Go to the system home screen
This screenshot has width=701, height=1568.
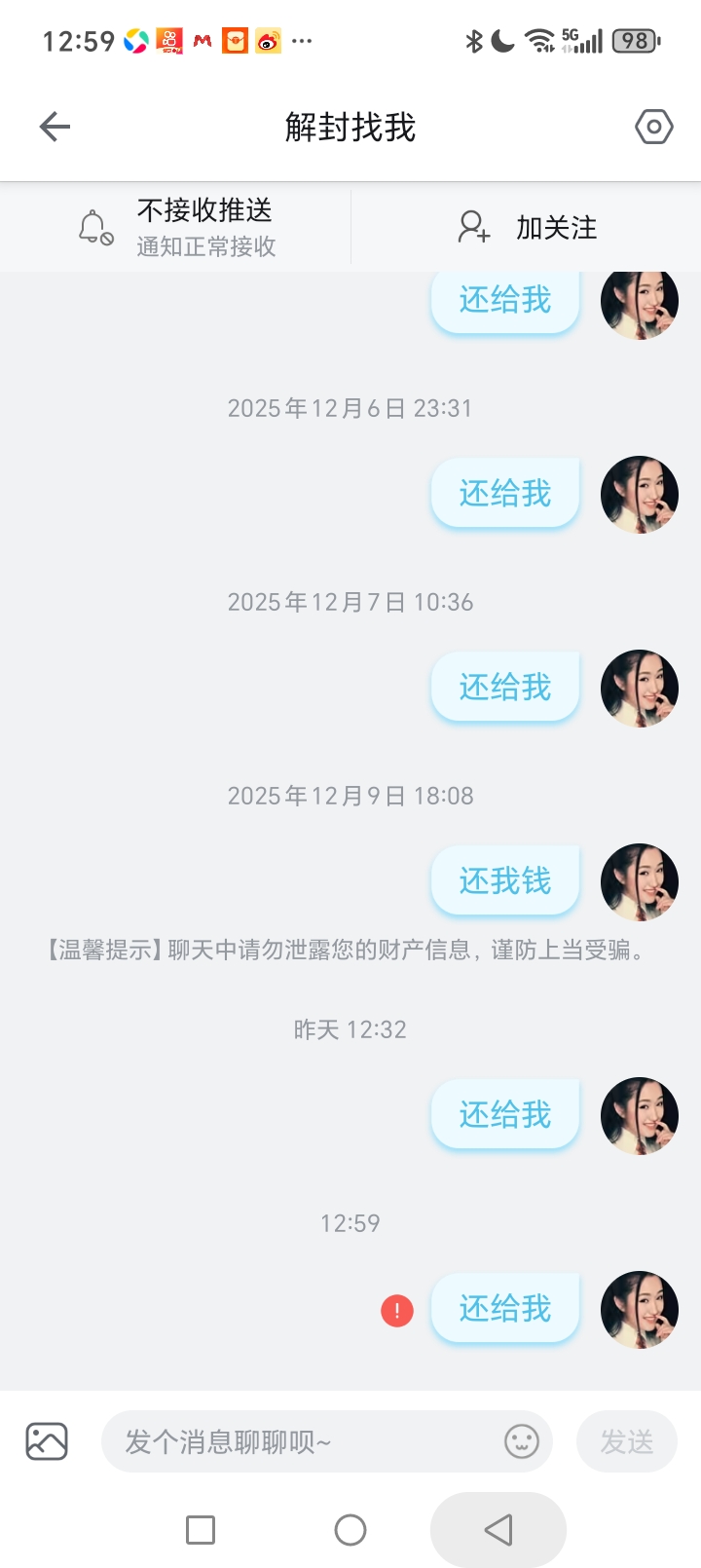coord(350,1530)
